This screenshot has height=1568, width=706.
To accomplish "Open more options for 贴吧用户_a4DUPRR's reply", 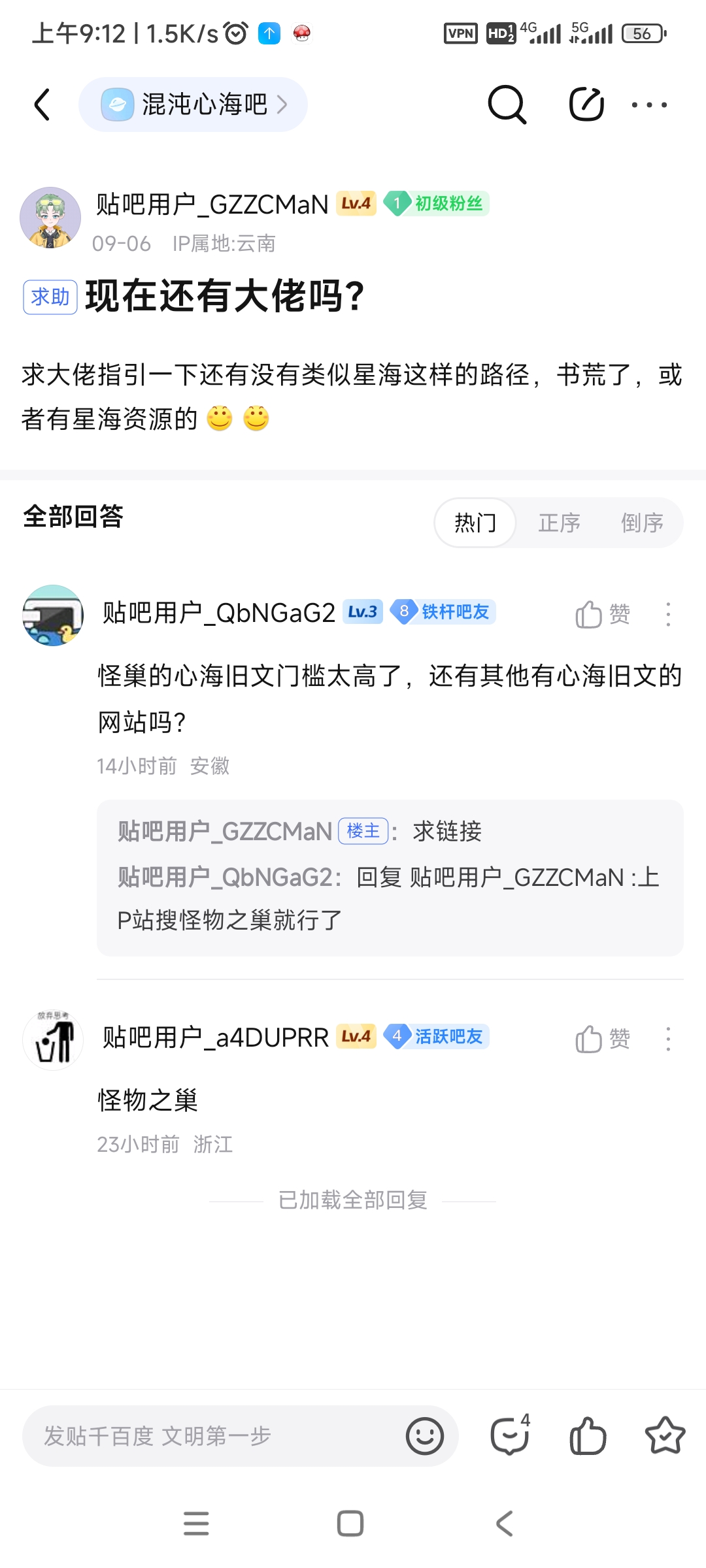I will (x=667, y=1039).
